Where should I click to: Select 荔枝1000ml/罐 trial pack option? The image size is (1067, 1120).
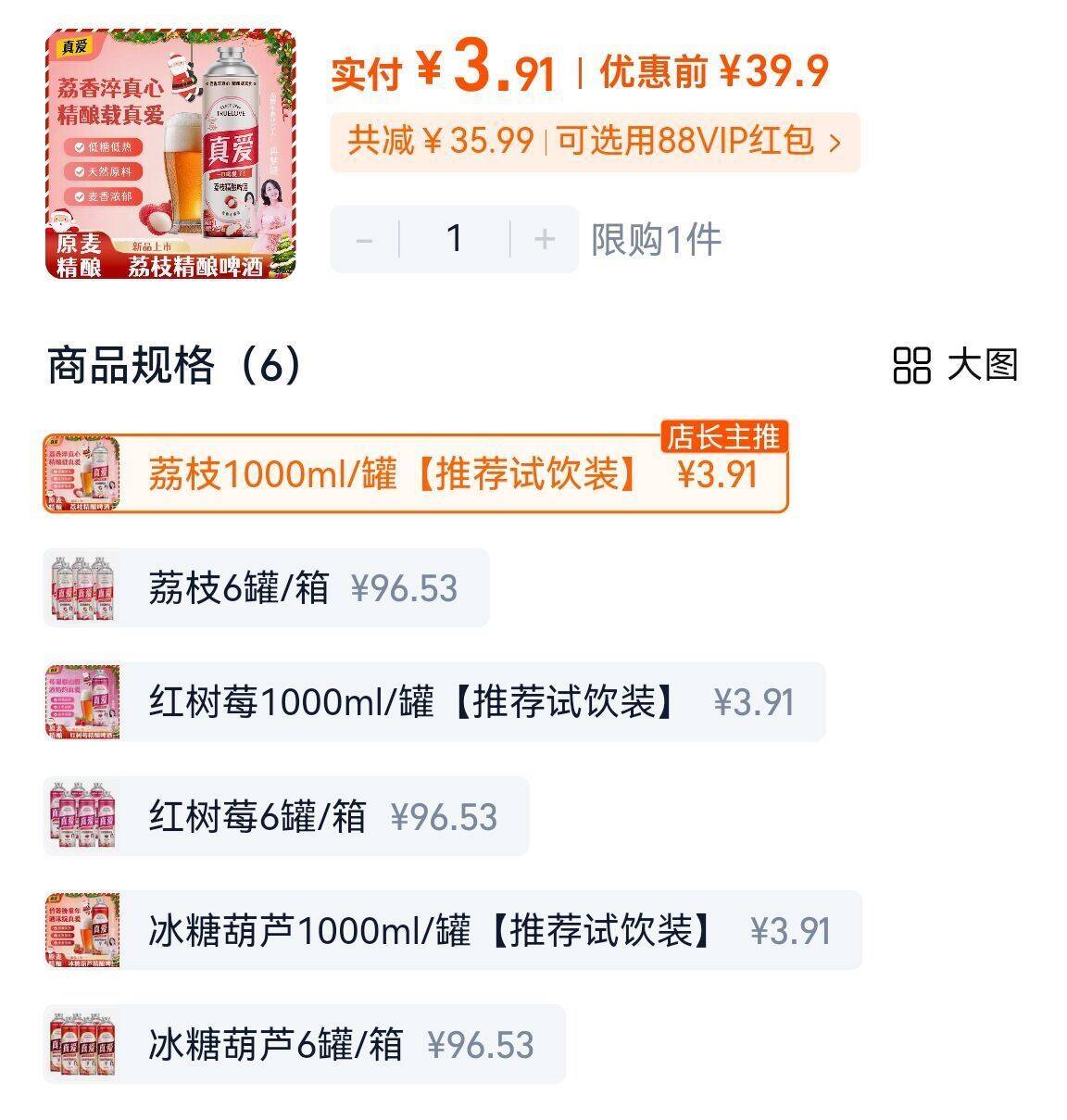point(416,473)
